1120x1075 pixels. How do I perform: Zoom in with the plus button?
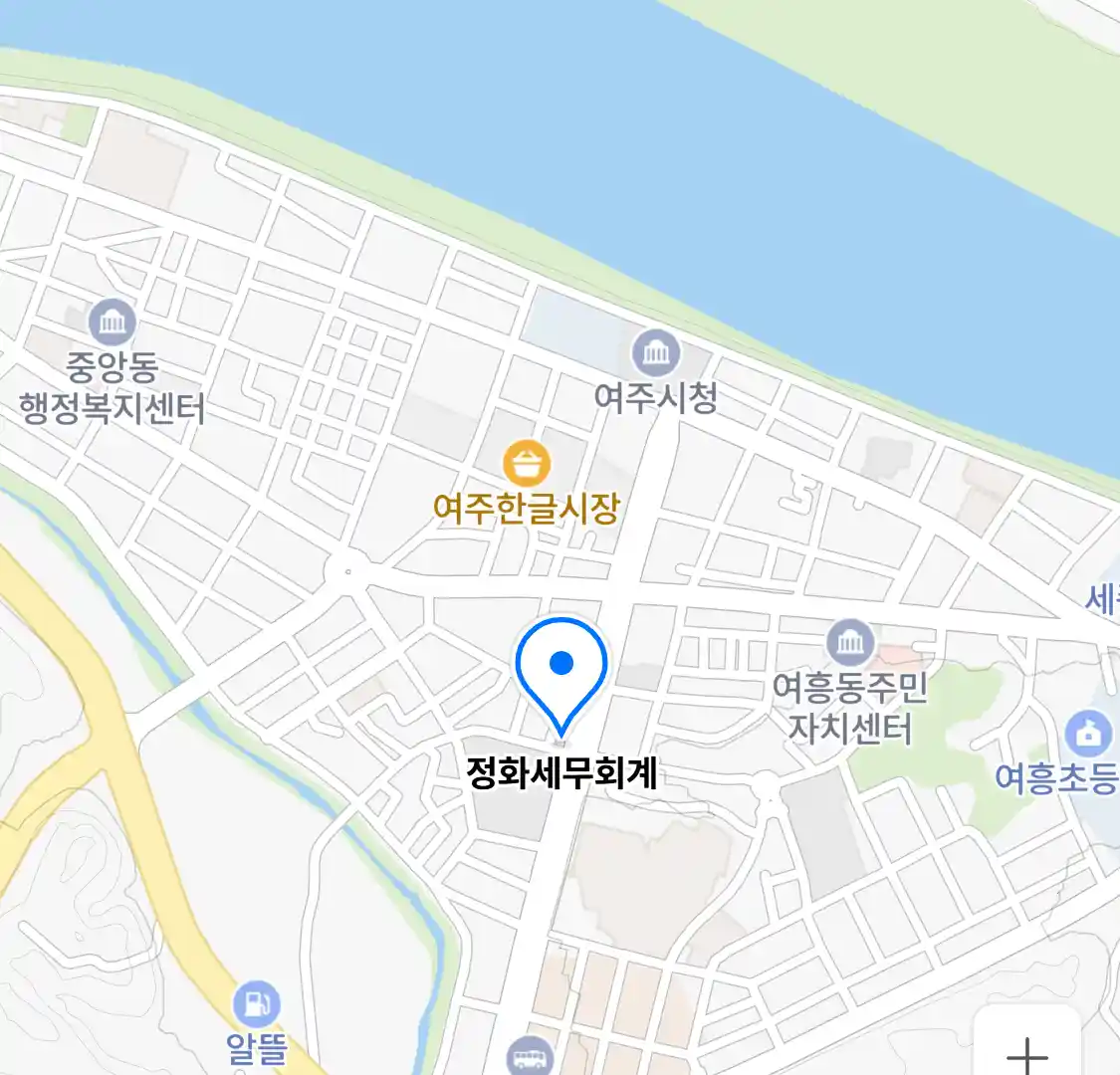click(x=1026, y=1051)
